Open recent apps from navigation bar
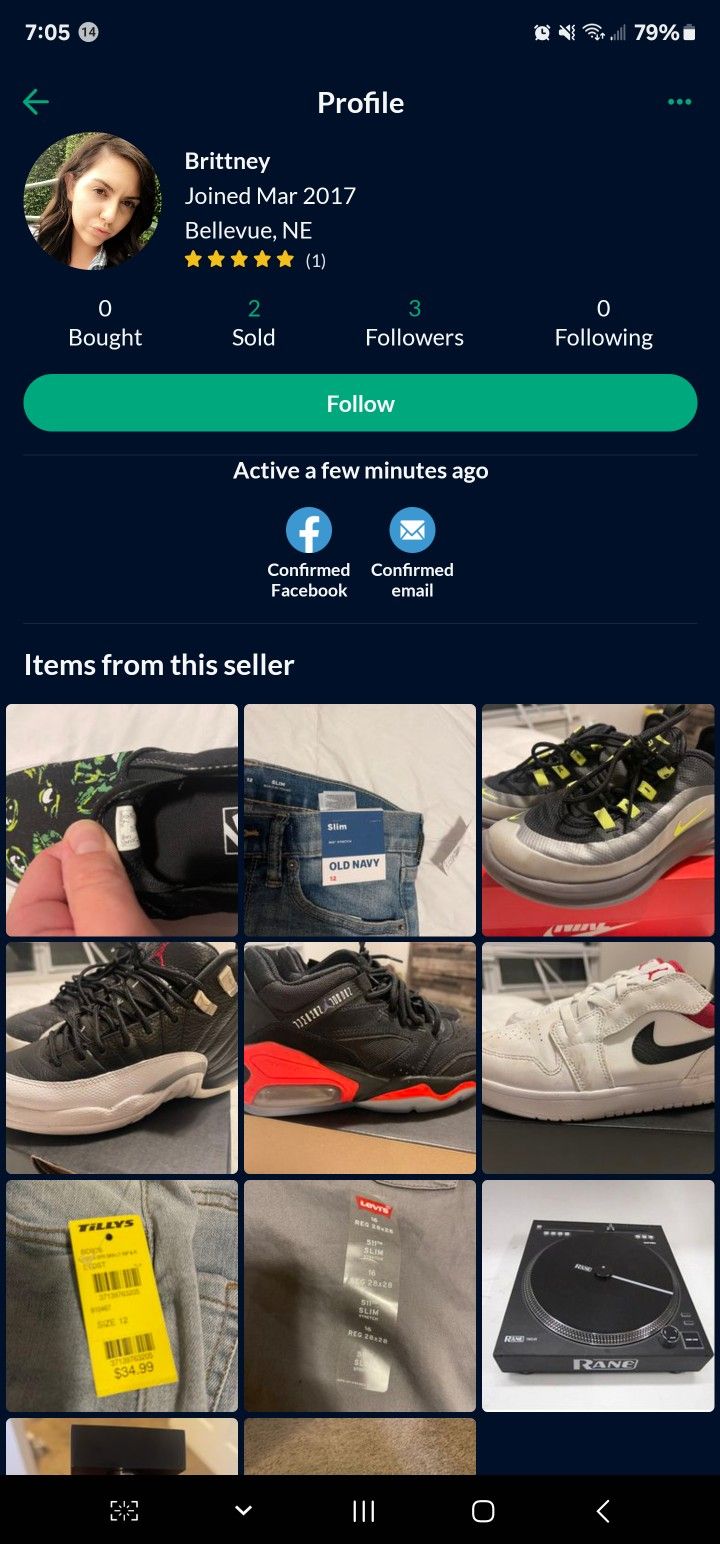 (x=364, y=1511)
